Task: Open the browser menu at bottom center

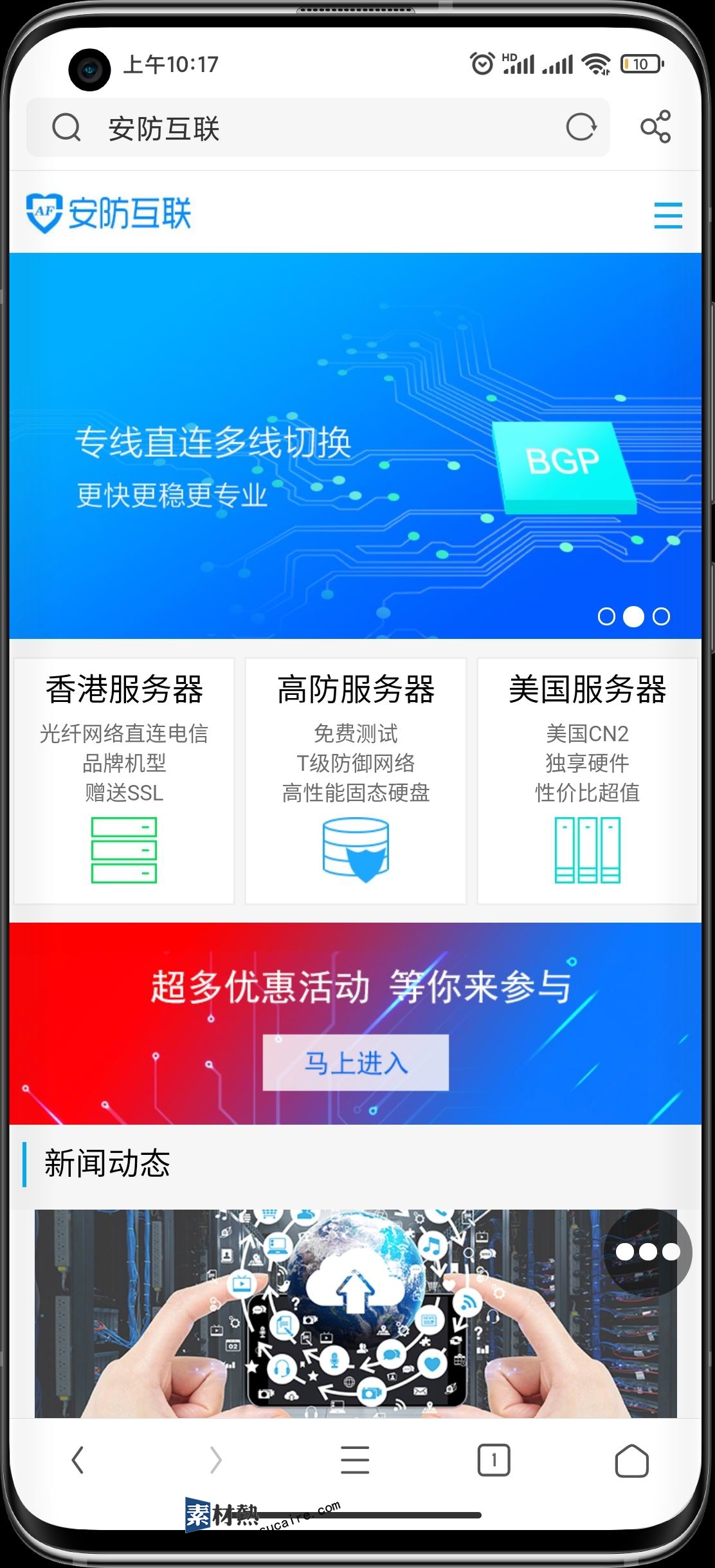Action: point(355,1460)
